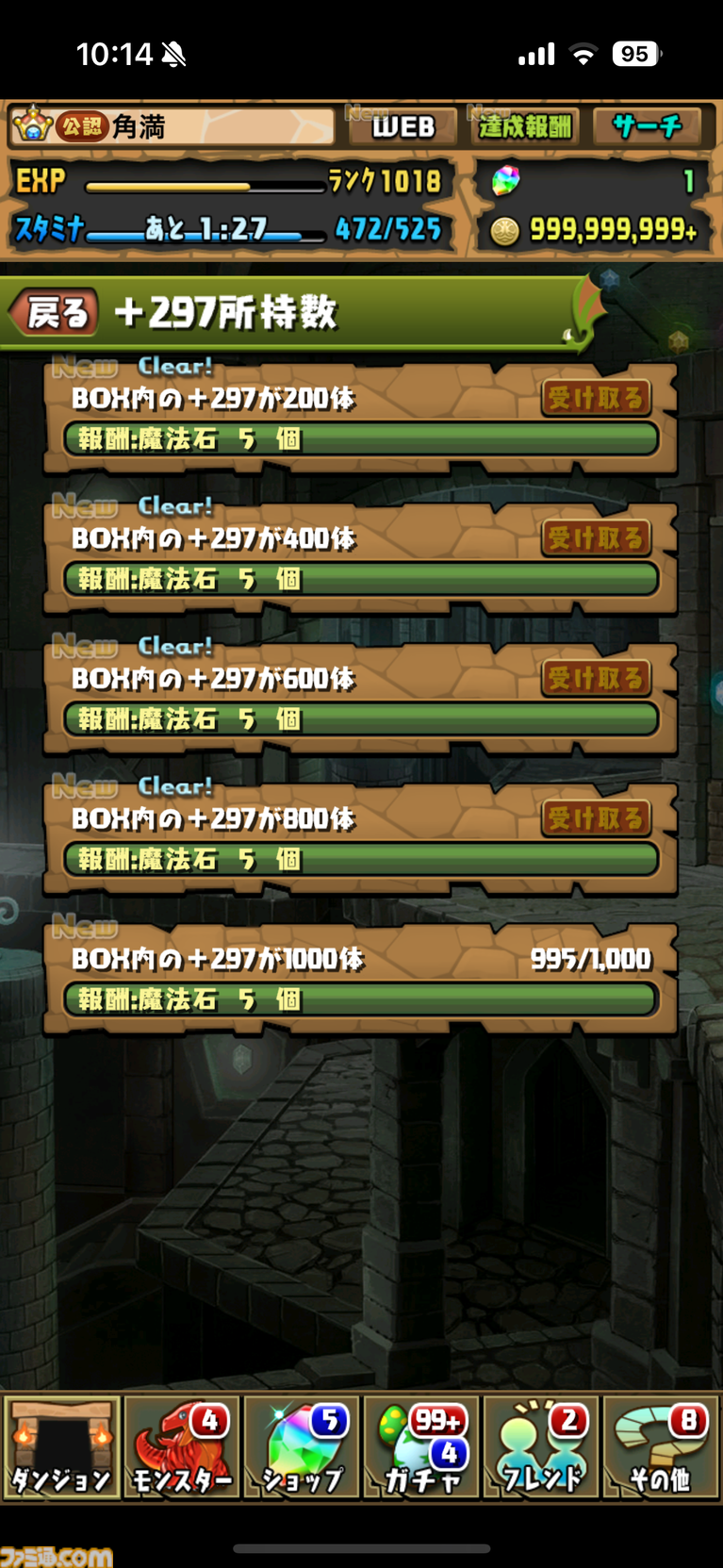Switch to the ショップ tab
723x1568 pixels.
point(302,1447)
